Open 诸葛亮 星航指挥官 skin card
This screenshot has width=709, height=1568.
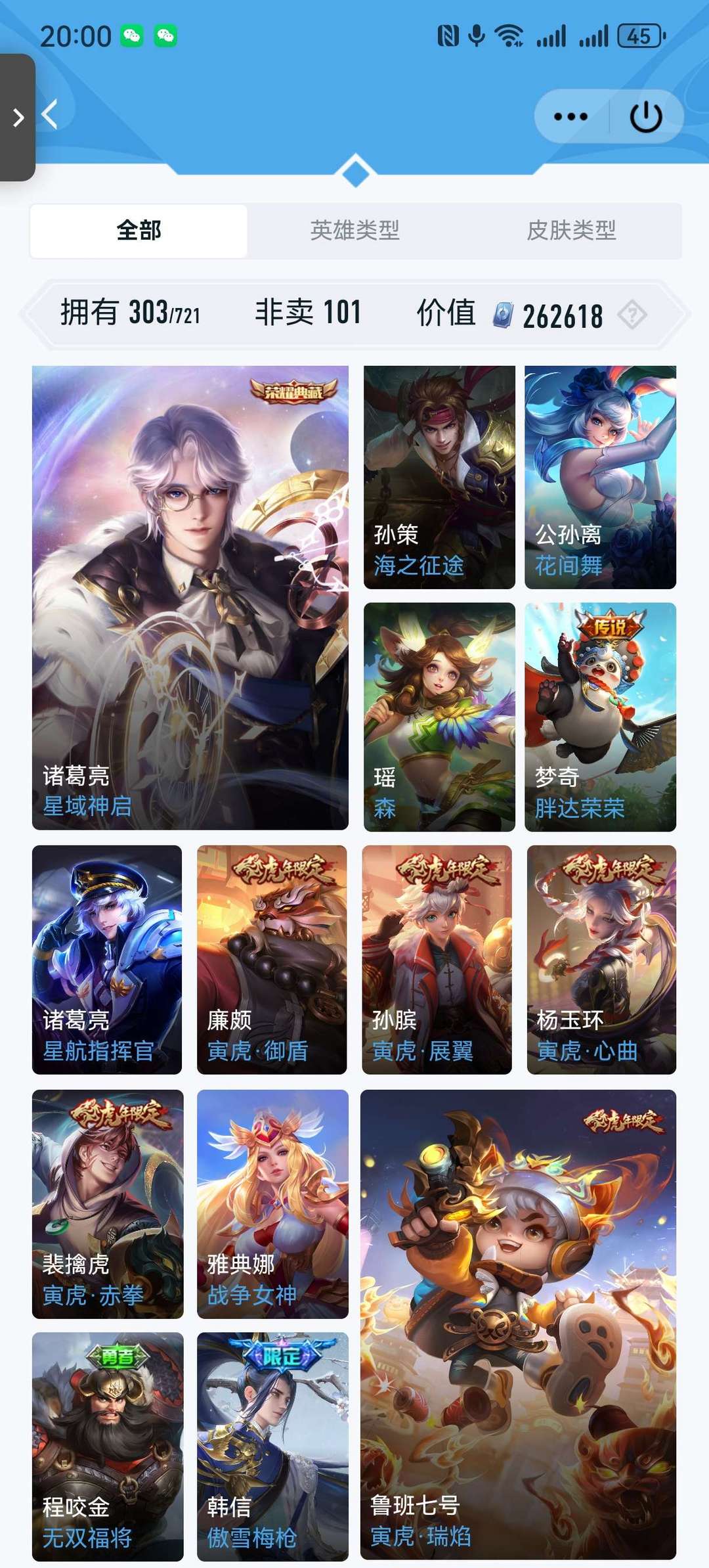(x=107, y=960)
